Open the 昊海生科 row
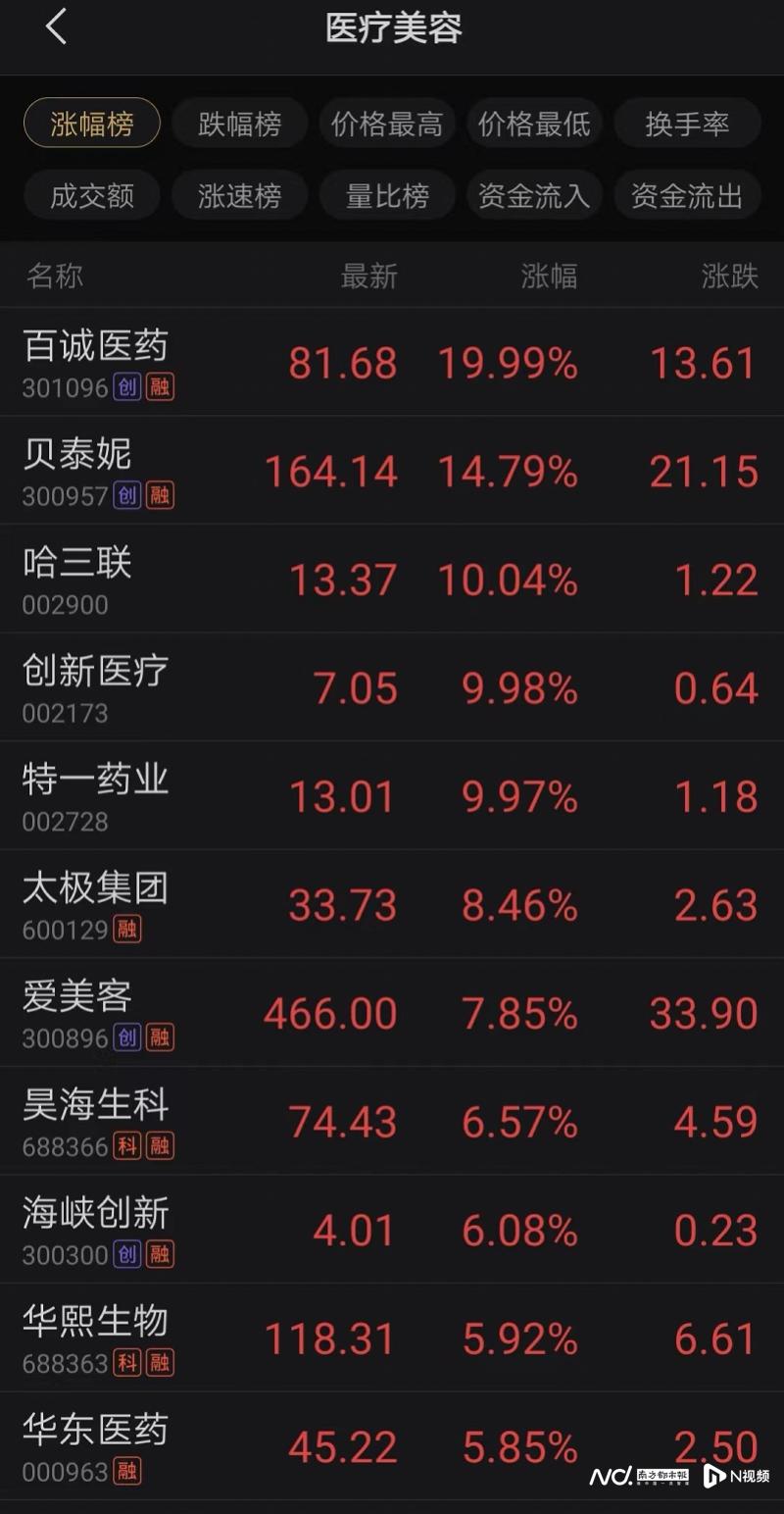The image size is (784, 1514). [x=392, y=1122]
